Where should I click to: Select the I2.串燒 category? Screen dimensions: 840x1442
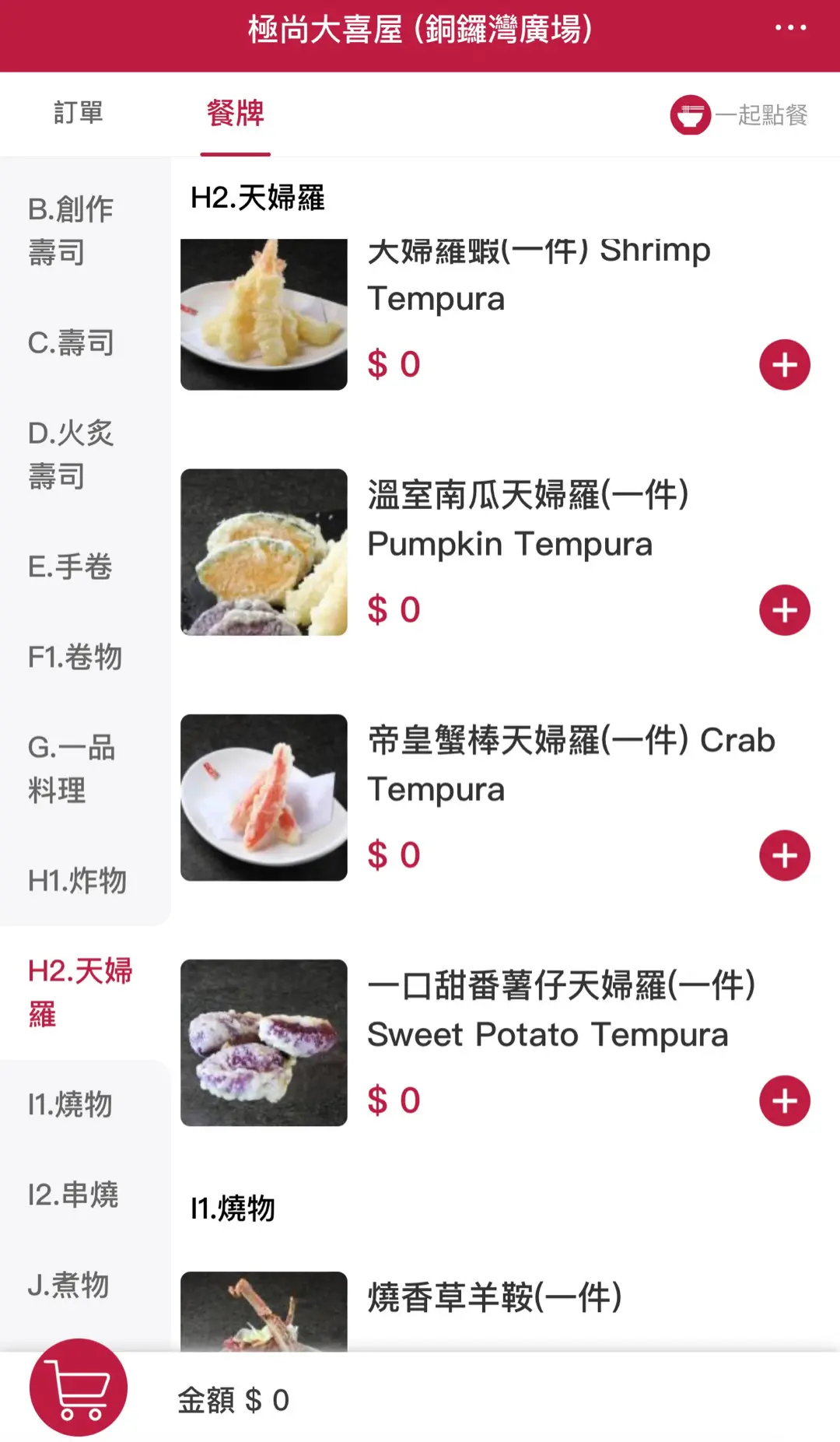[73, 1195]
